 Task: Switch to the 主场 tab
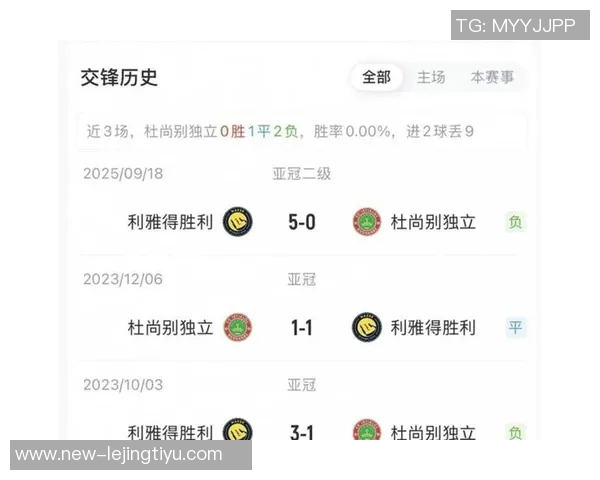click(431, 77)
